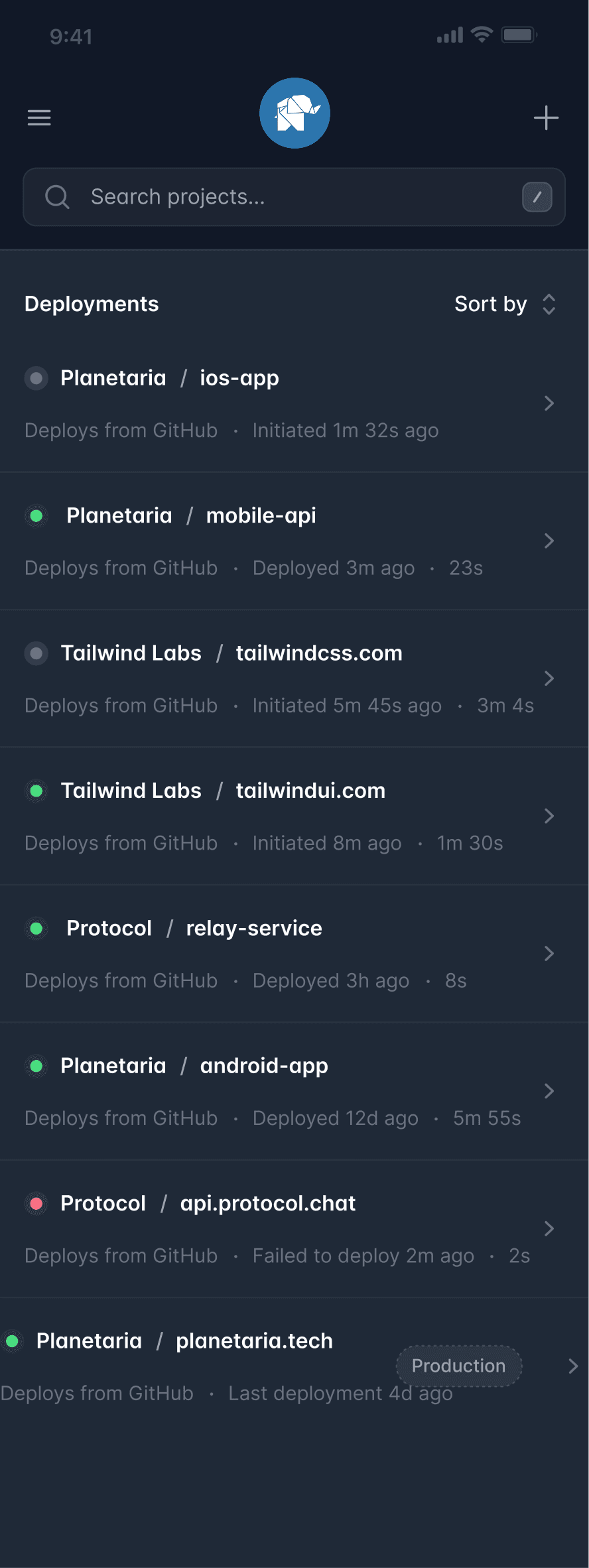Focus the Search projects field

pos(292,197)
